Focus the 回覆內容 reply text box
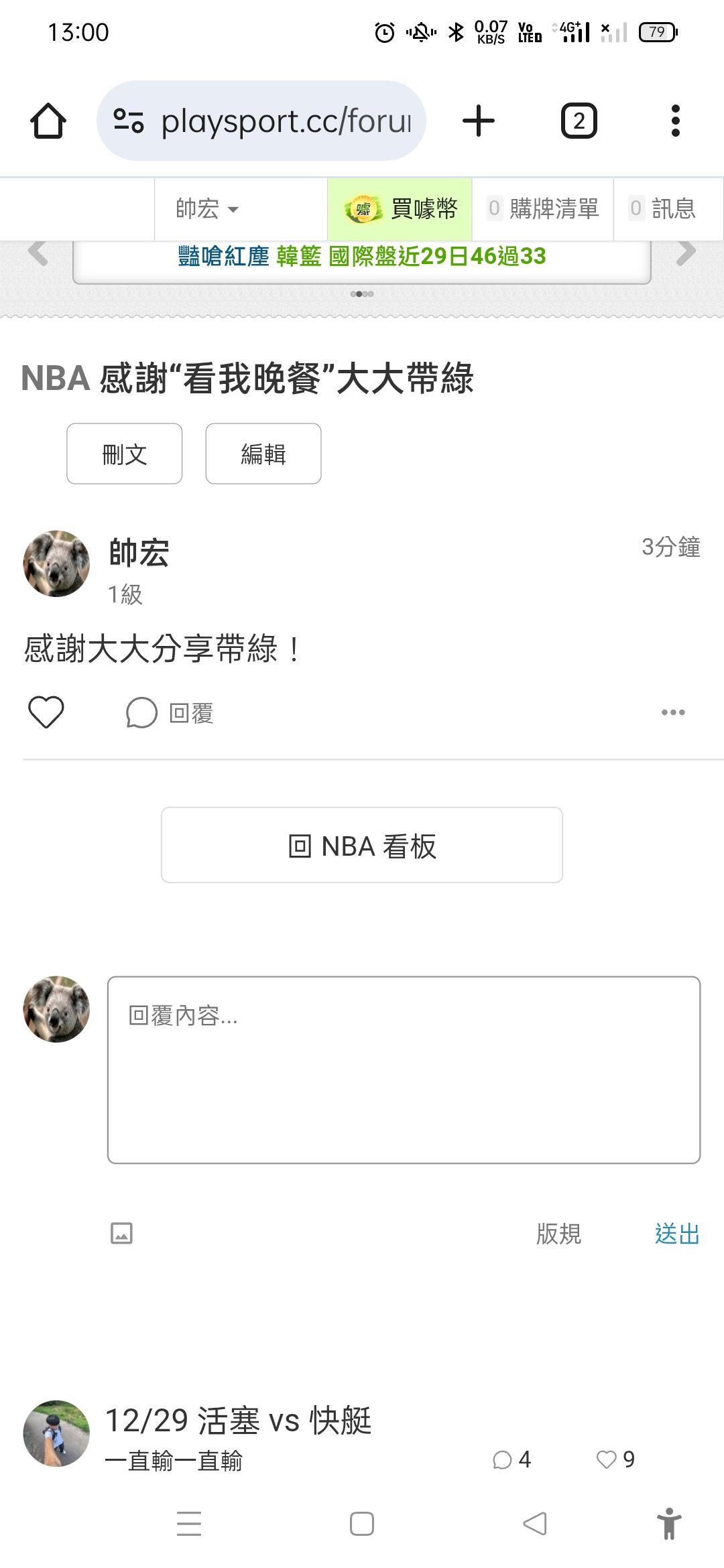This screenshot has height=1568, width=724. click(x=404, y=1069)
